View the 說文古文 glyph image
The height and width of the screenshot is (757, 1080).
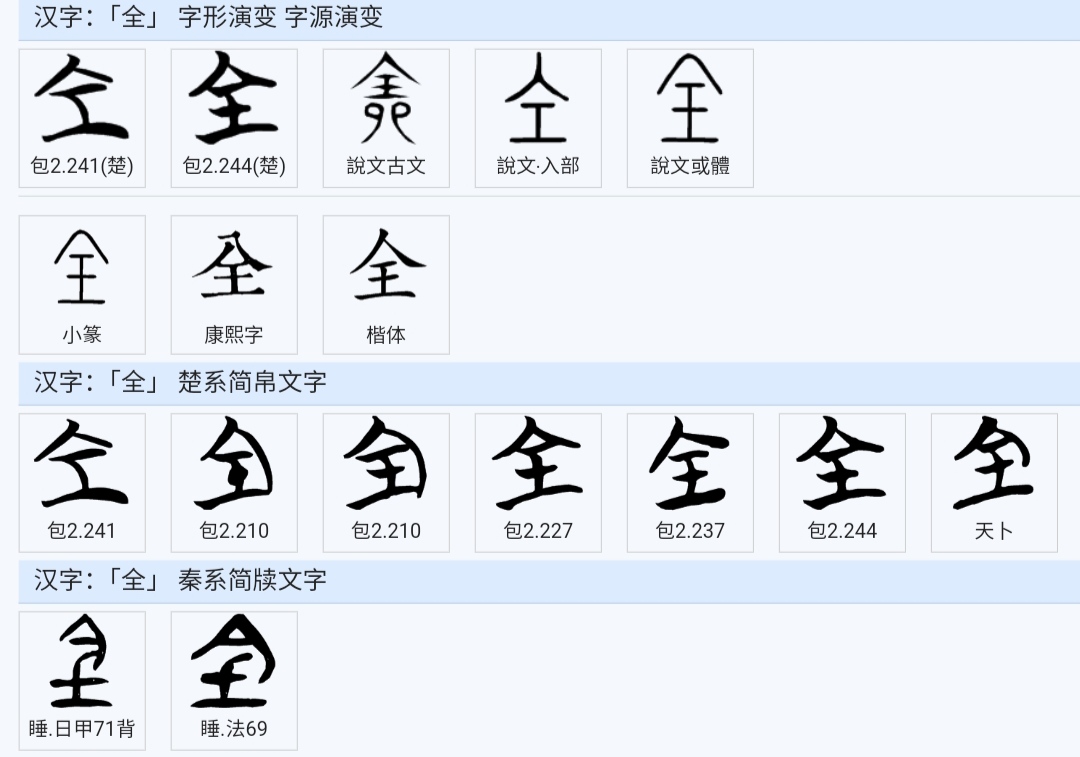tap(386, 98)
